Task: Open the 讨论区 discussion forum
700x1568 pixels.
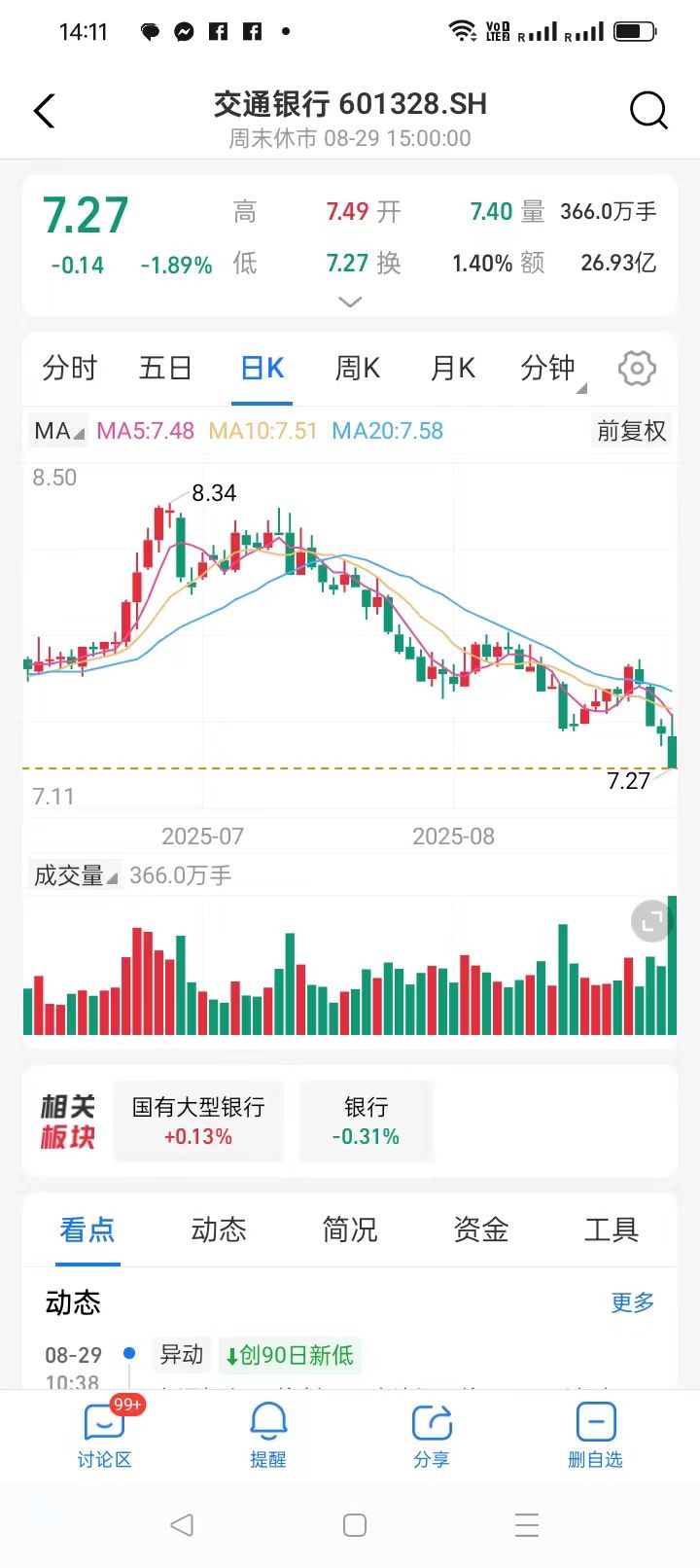Action: coord(105,1435)
